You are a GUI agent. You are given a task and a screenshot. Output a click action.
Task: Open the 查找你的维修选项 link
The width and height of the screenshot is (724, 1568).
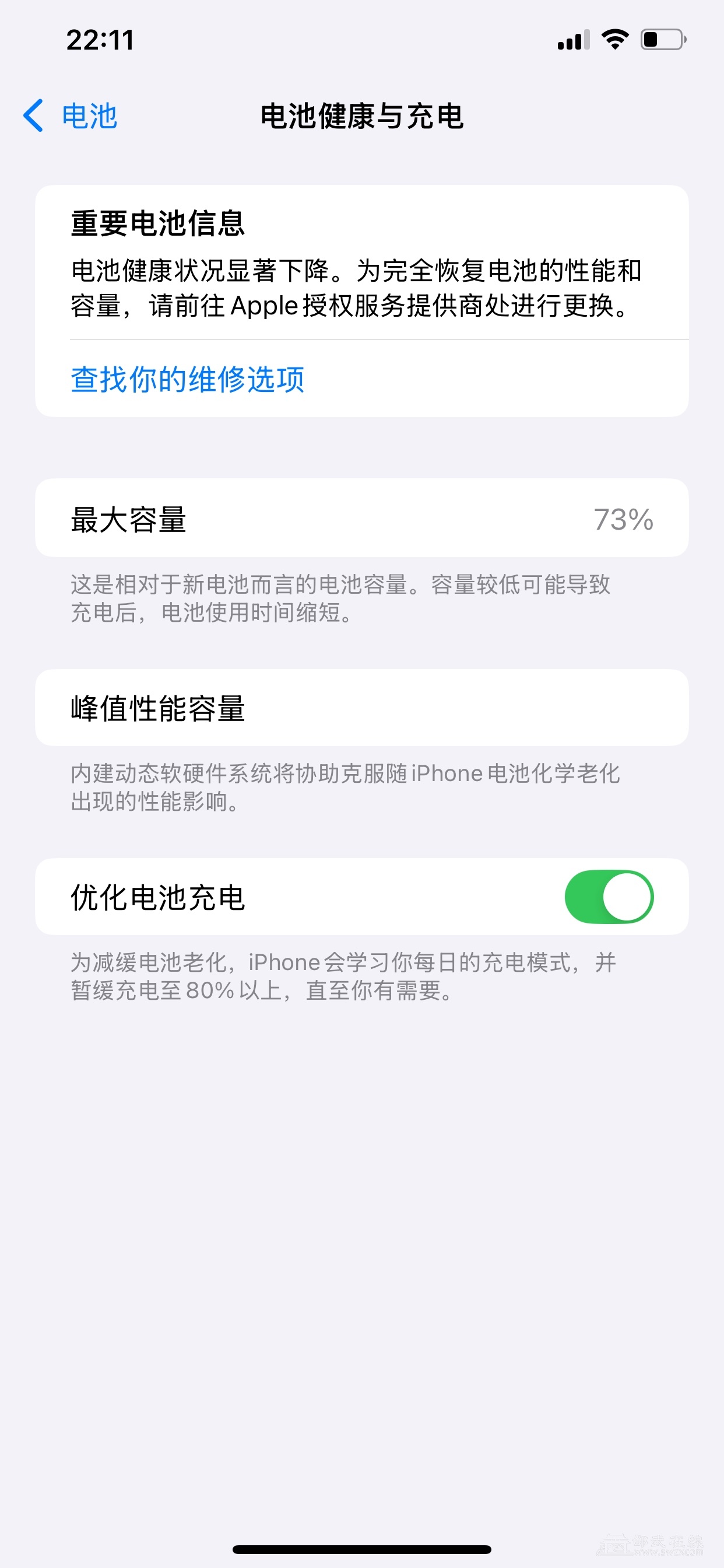click(x=187, y=379)
